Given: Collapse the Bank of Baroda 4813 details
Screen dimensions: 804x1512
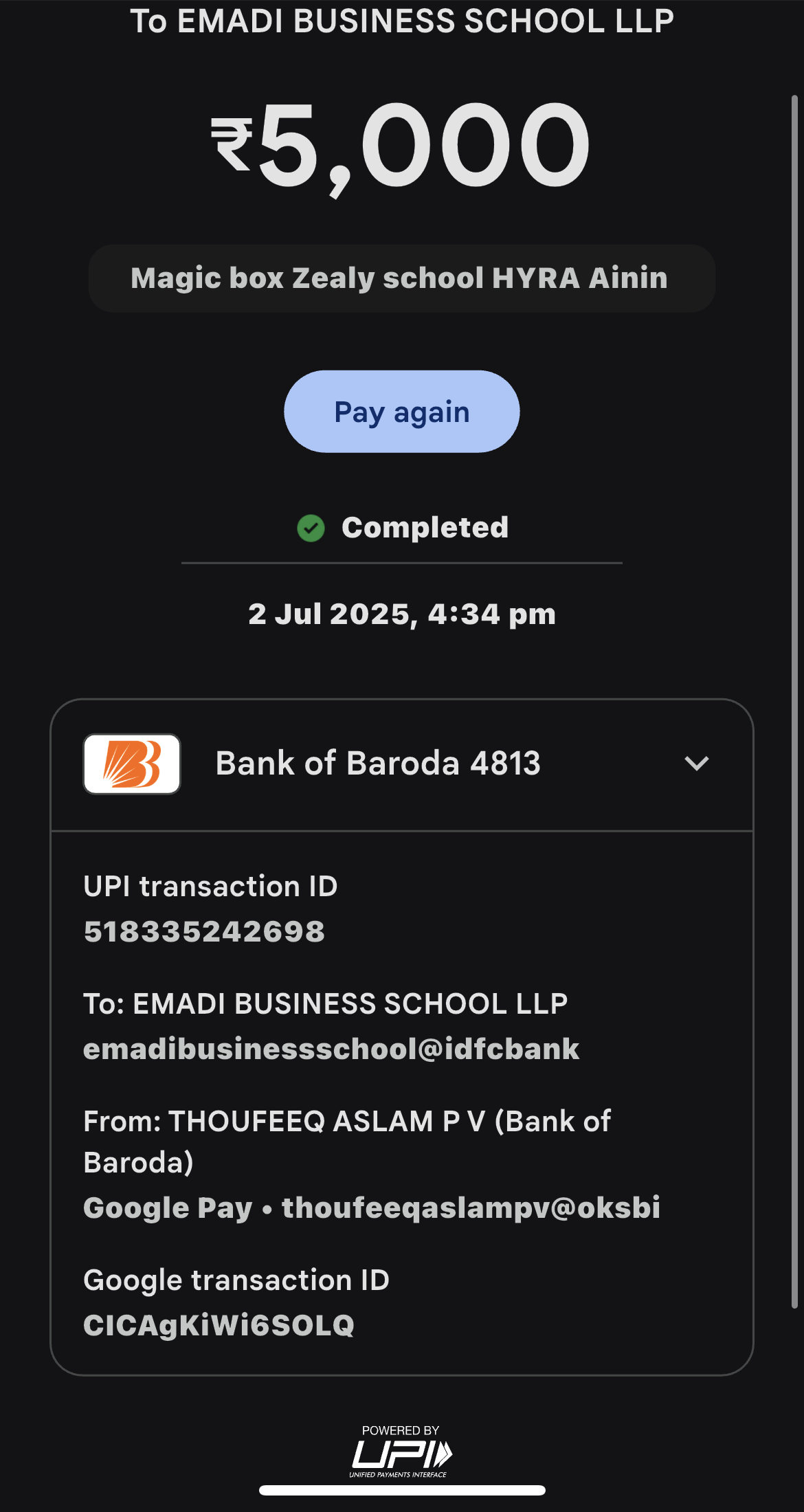Looking at the screenshot, I should coord(696,764).
